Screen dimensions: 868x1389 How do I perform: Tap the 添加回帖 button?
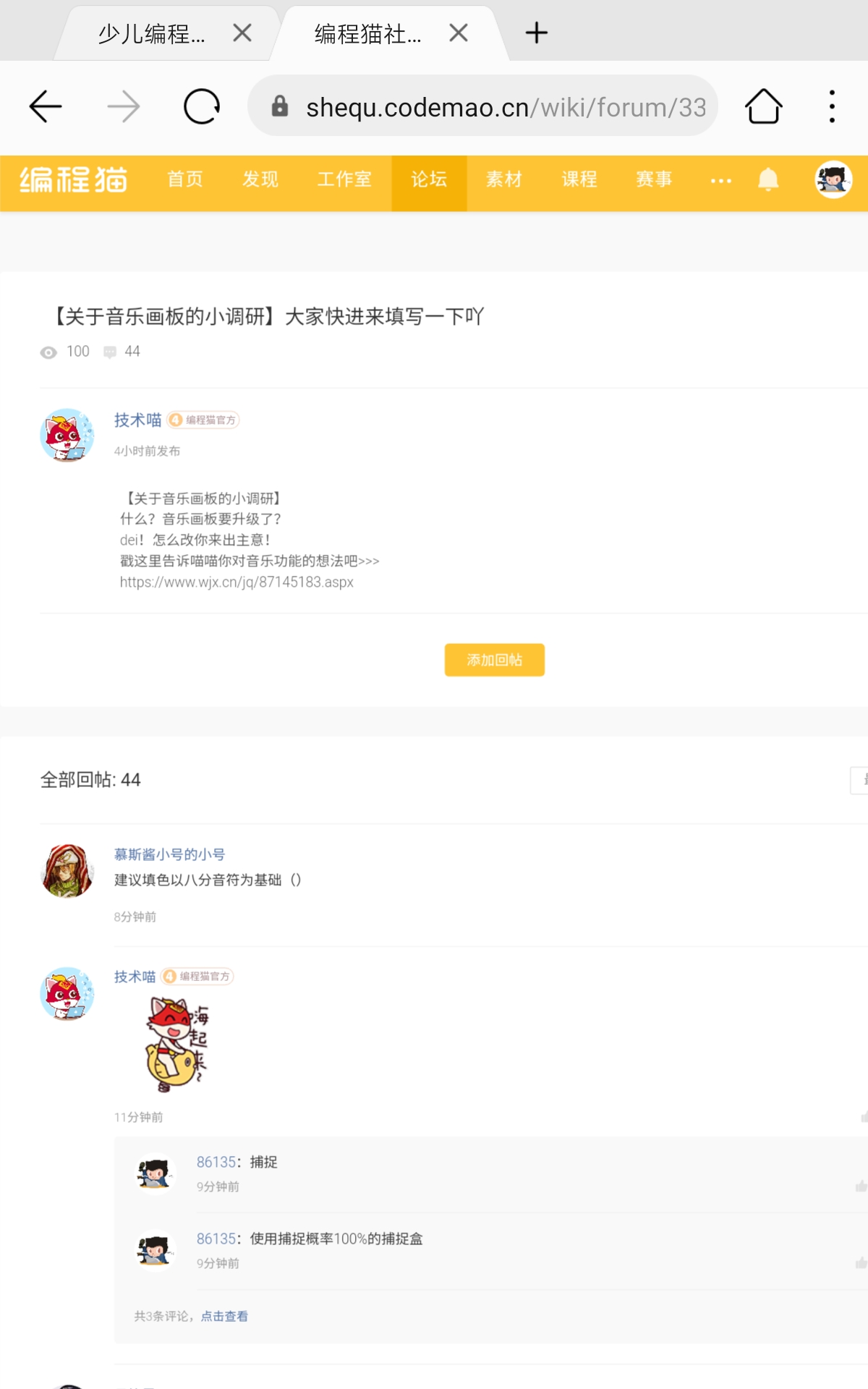(x=494, y=660)
